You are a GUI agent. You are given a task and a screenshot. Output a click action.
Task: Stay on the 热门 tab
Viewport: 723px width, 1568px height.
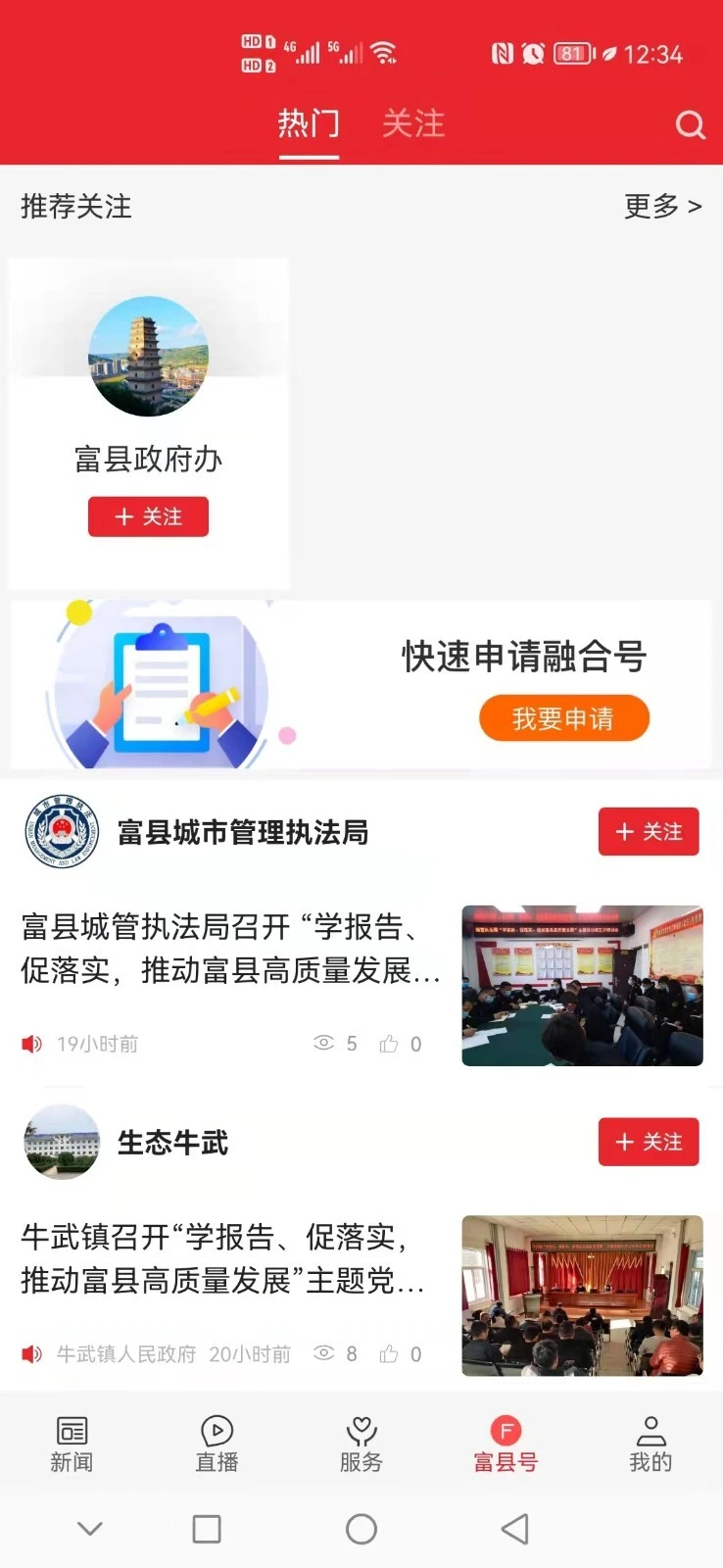[309, 124]
